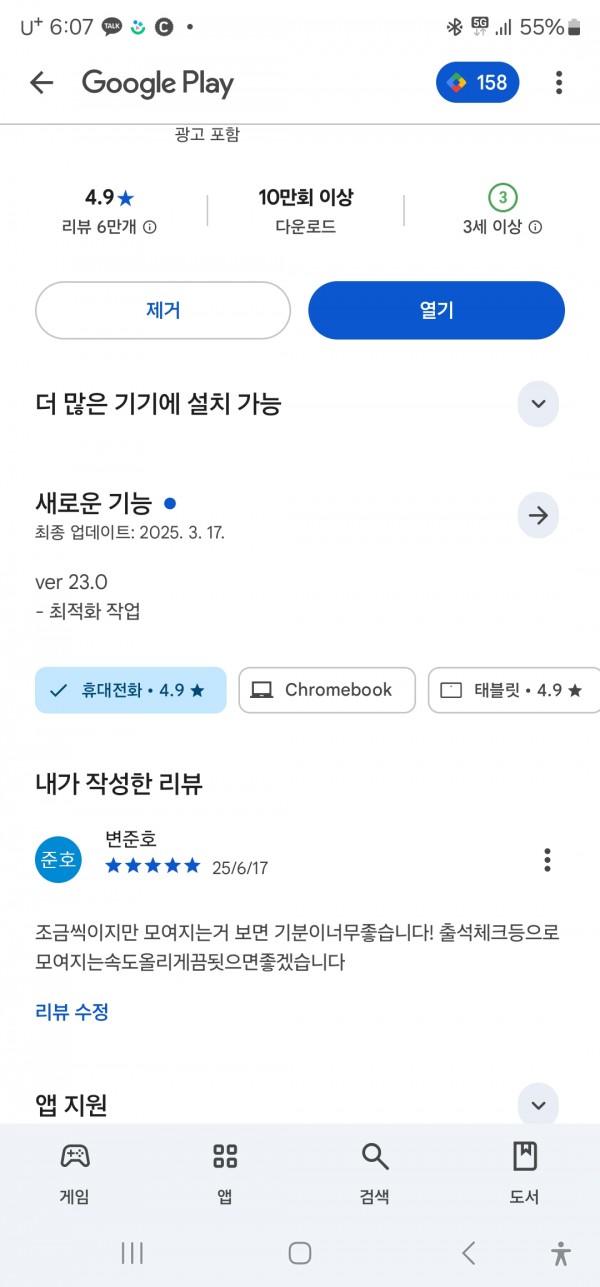Screen dimensions: 600x1287
Task: Go back with the top-left arrow
Action: point(41,83)
